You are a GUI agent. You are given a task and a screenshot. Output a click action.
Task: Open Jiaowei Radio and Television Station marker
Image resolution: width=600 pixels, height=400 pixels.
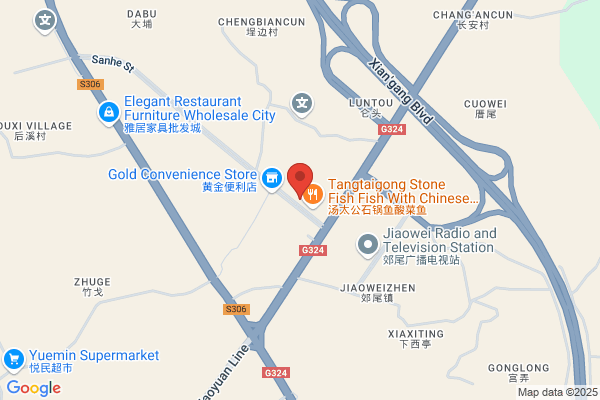[368, 245]
